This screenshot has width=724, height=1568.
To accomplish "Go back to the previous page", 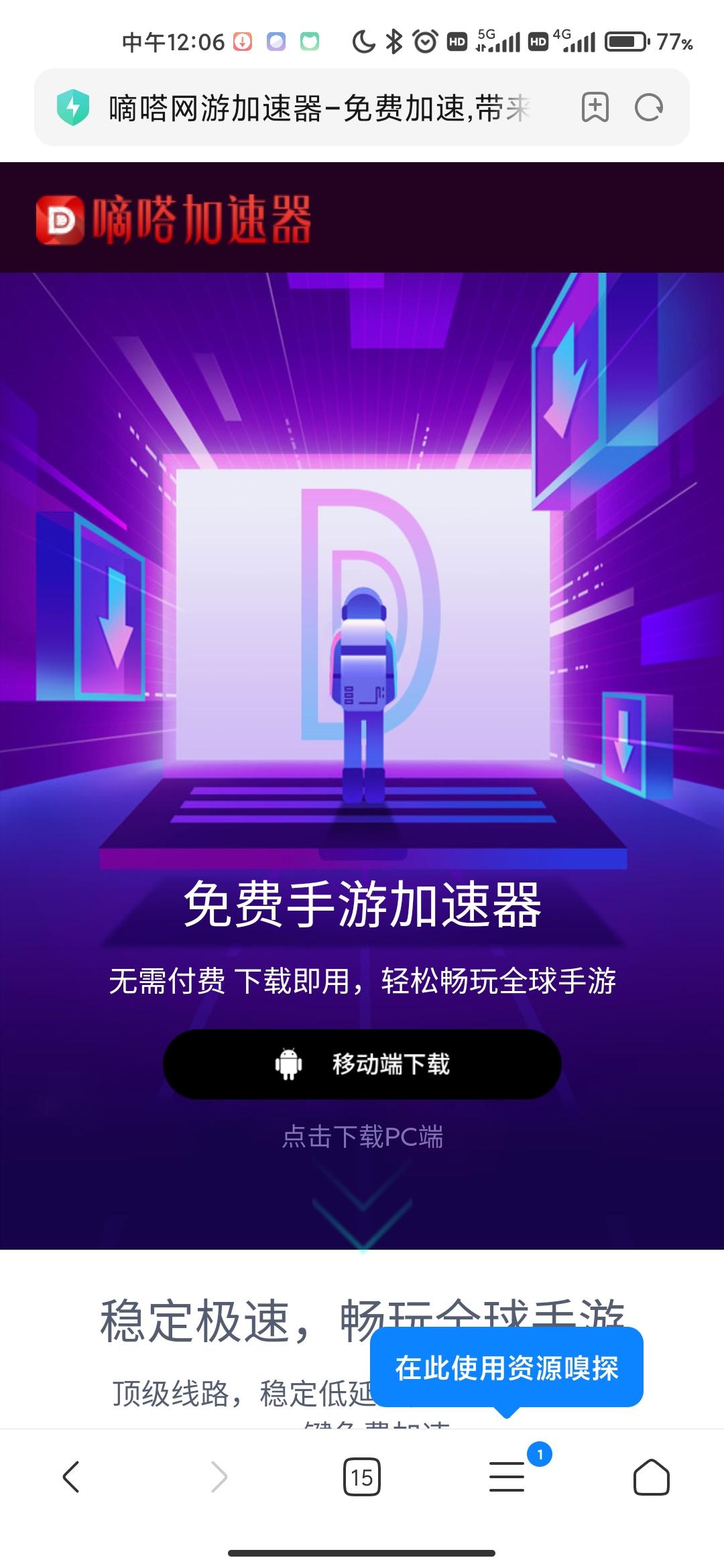I will [71, 1477].
